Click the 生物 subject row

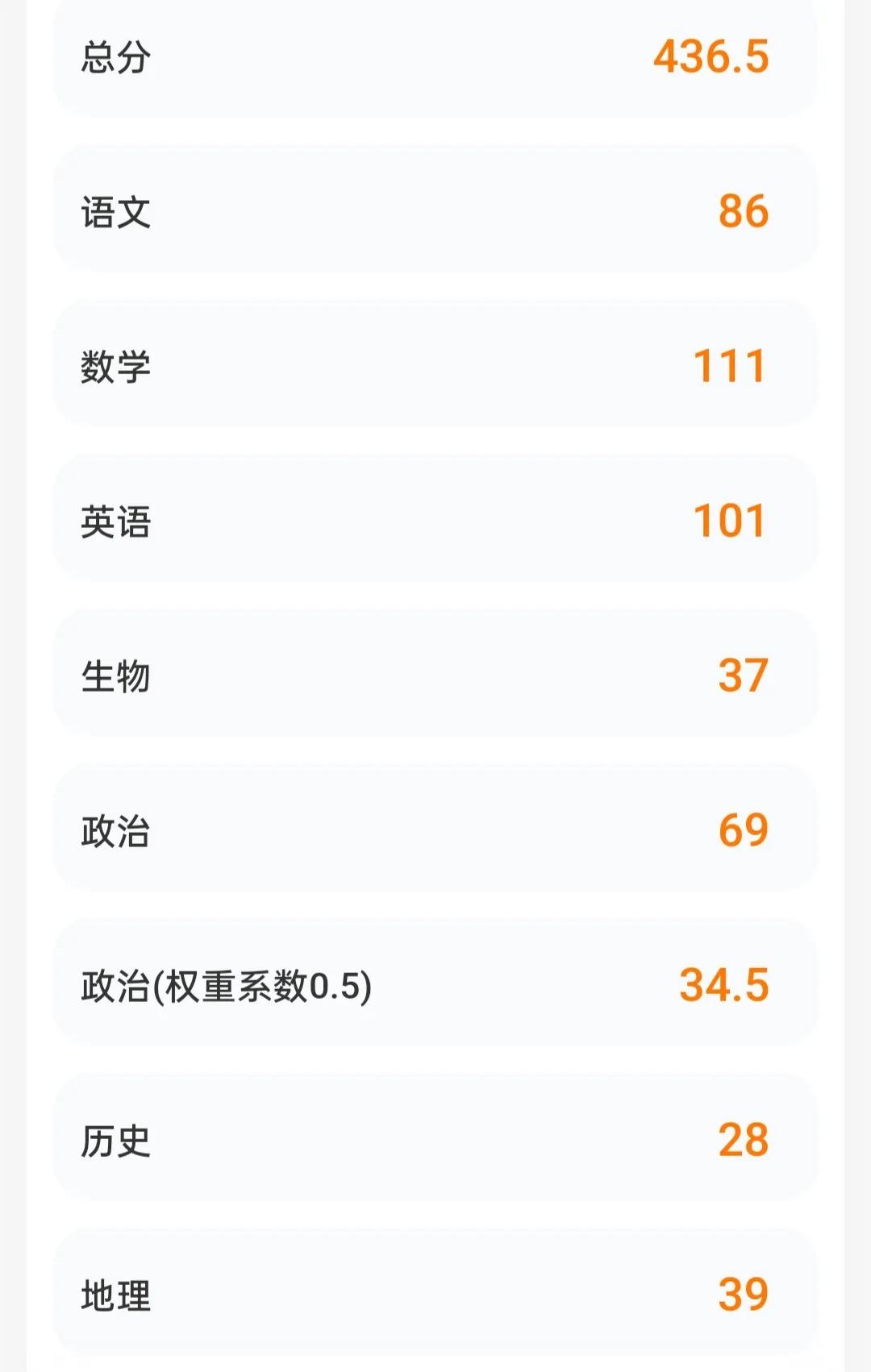coord(435,676)
